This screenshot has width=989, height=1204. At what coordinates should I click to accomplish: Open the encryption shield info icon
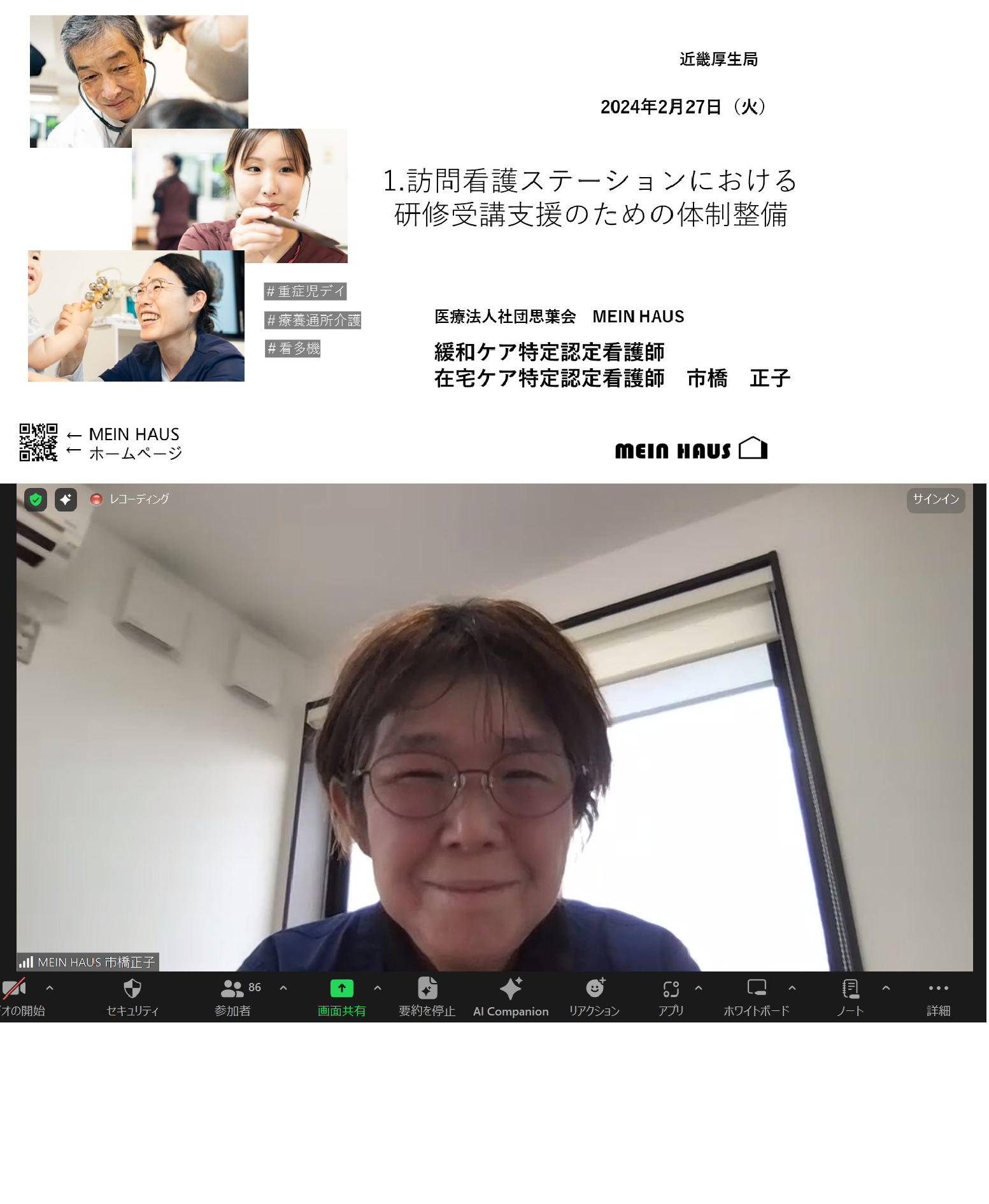click(x=36, y=500)
